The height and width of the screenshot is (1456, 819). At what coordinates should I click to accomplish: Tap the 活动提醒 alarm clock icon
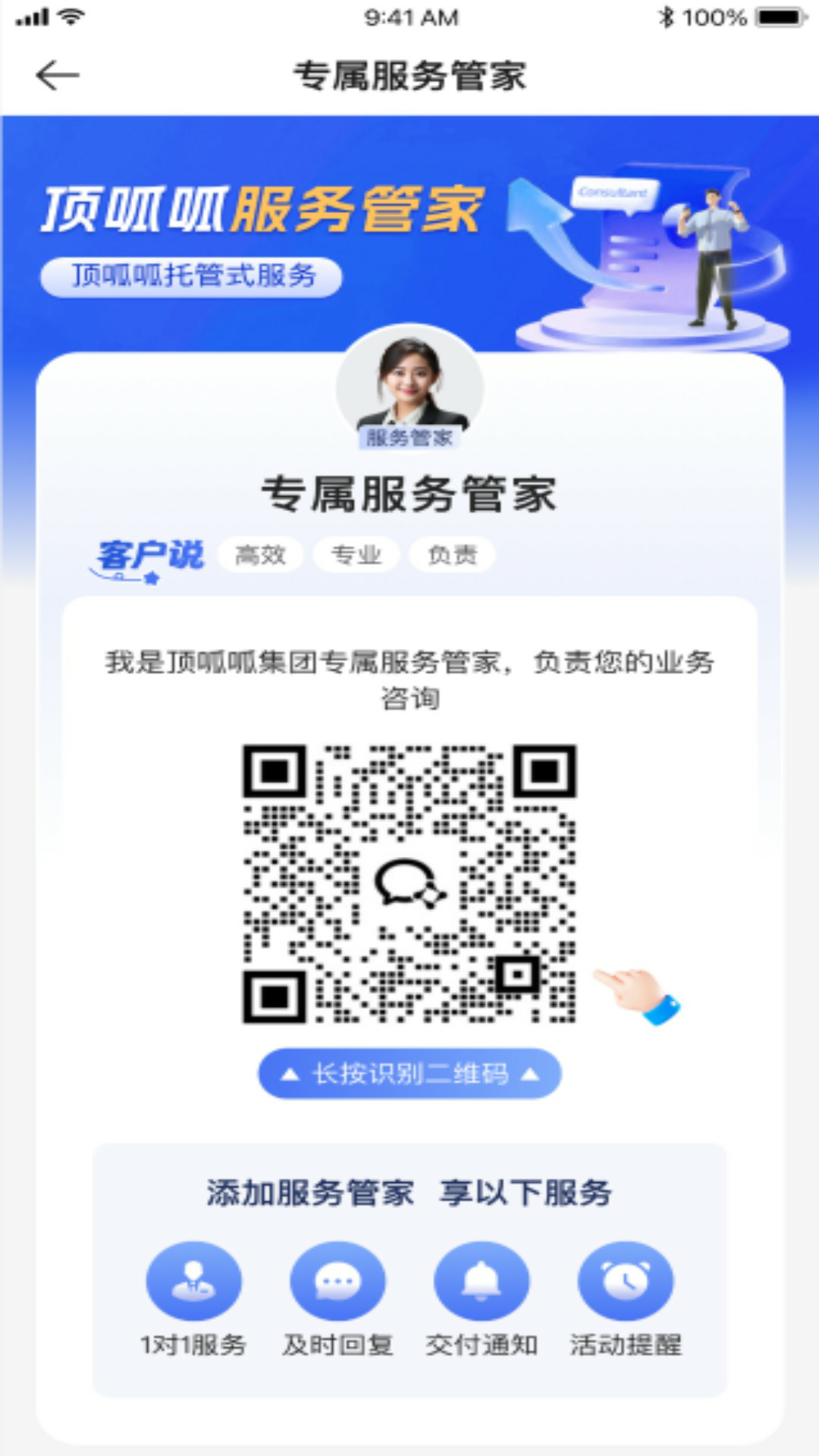click(x=624, y=1282)
